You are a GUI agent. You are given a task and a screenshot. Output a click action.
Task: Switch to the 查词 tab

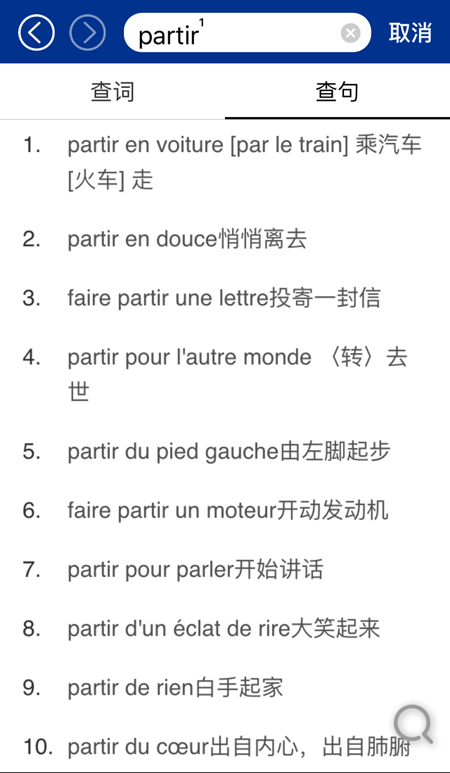(x=112, y=92)
